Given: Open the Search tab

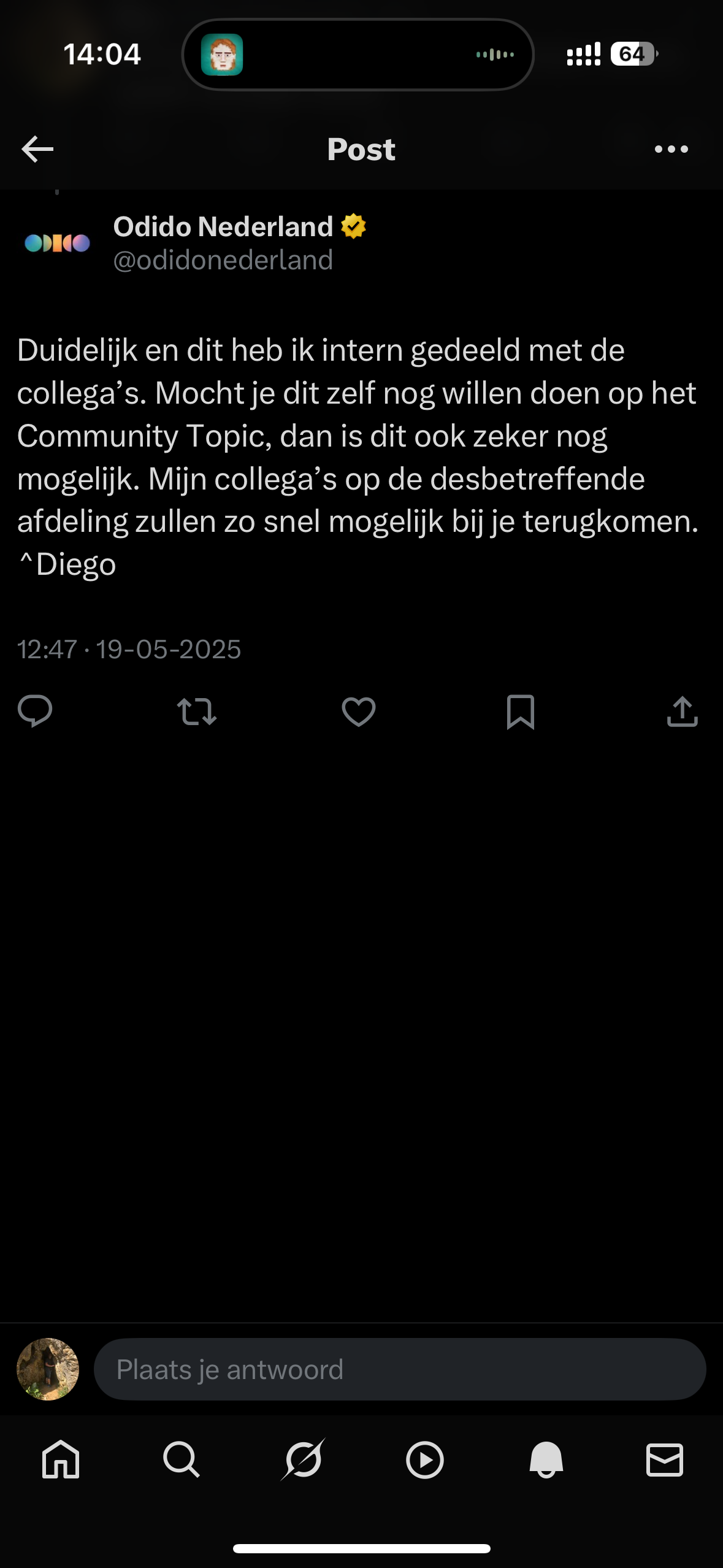Looking at the screenshot, I should pyautogui.click(x=182, y=1459).
